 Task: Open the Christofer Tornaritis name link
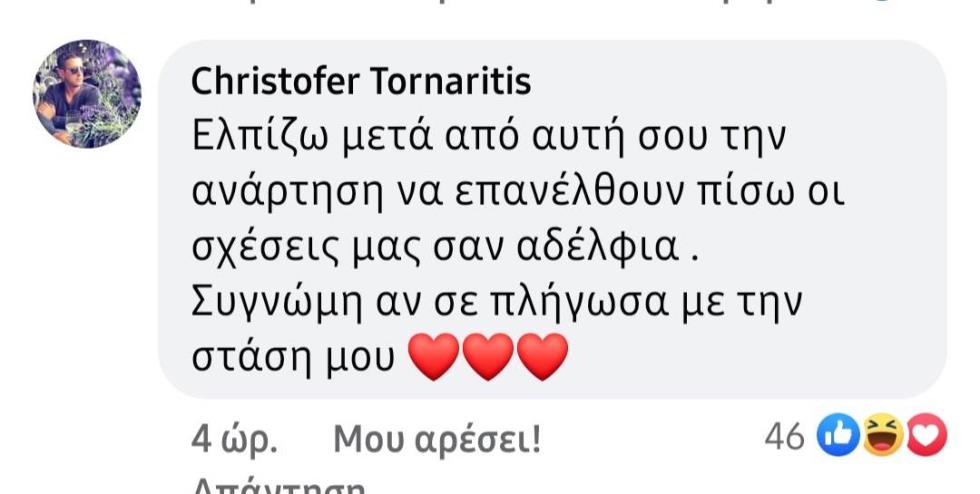(x=360, y=82)
